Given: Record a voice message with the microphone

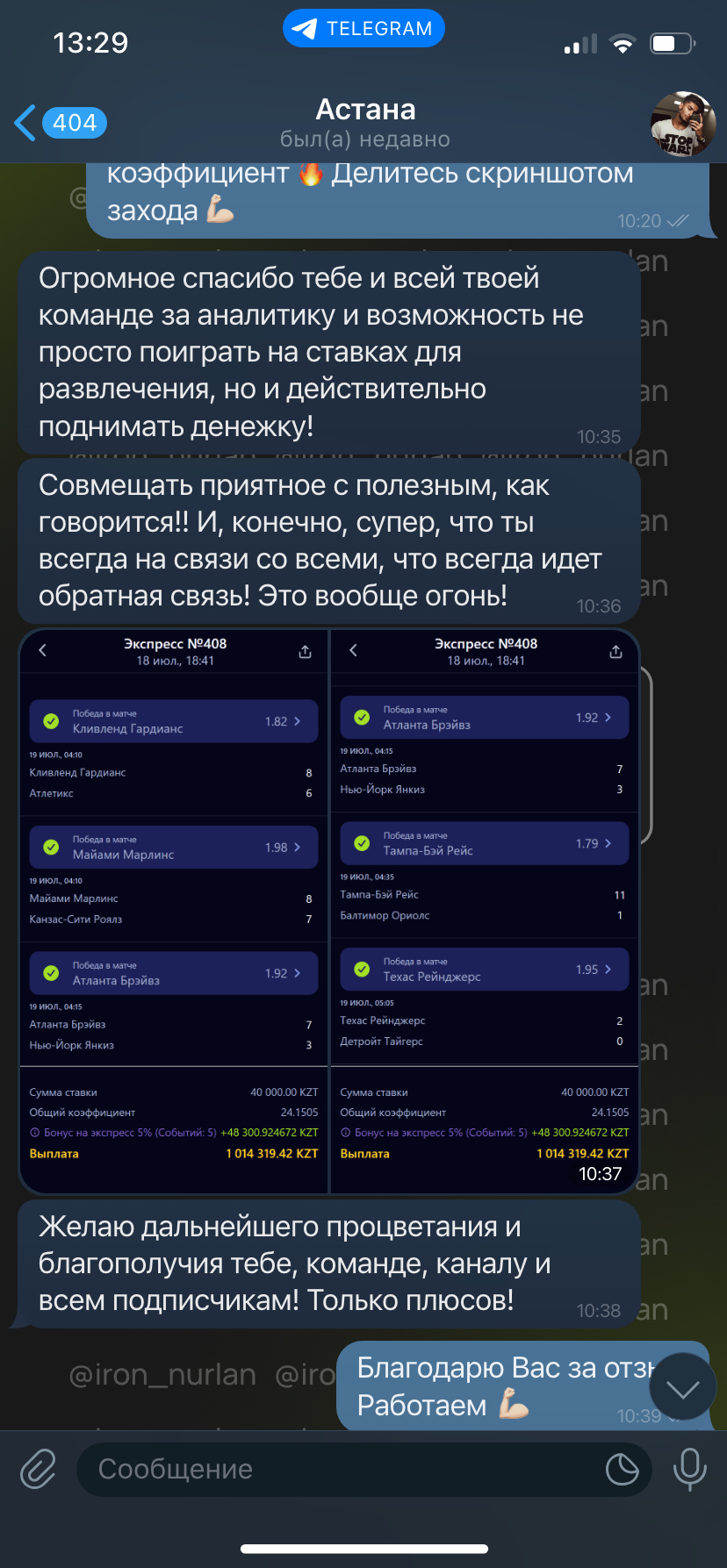Looking at the screenshot, I should (690, 1469).
